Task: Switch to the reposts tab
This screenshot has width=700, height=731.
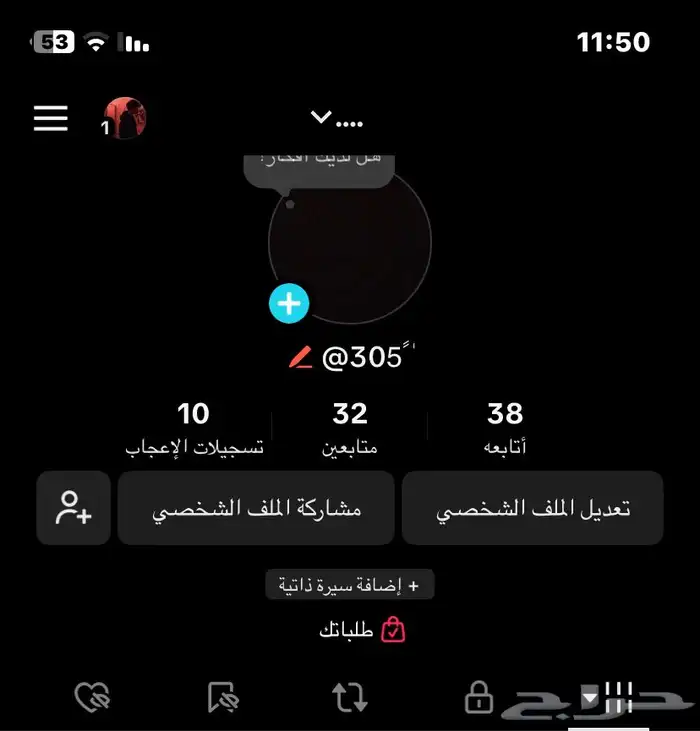Action: click(350, 697)
